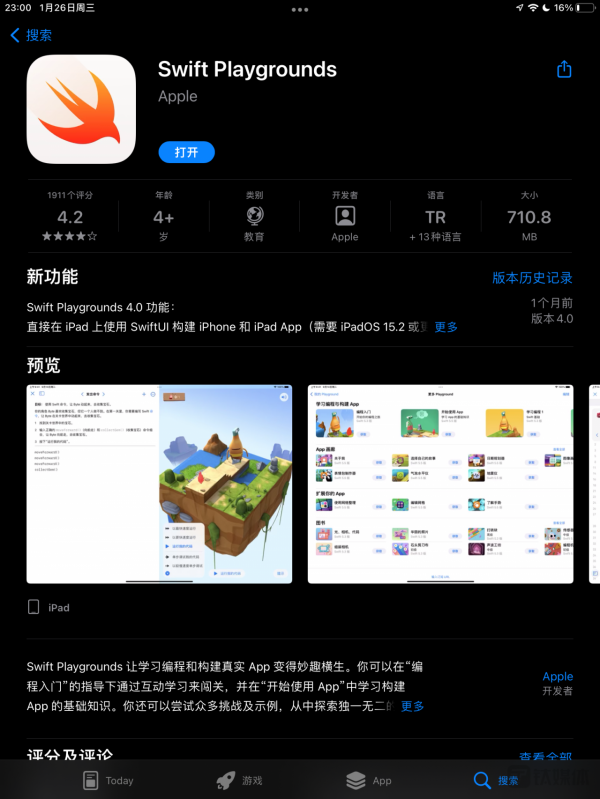This screenshot has width=600, height=799.
Task: Switch to the 游戏 tab
Action: (240, 780)
